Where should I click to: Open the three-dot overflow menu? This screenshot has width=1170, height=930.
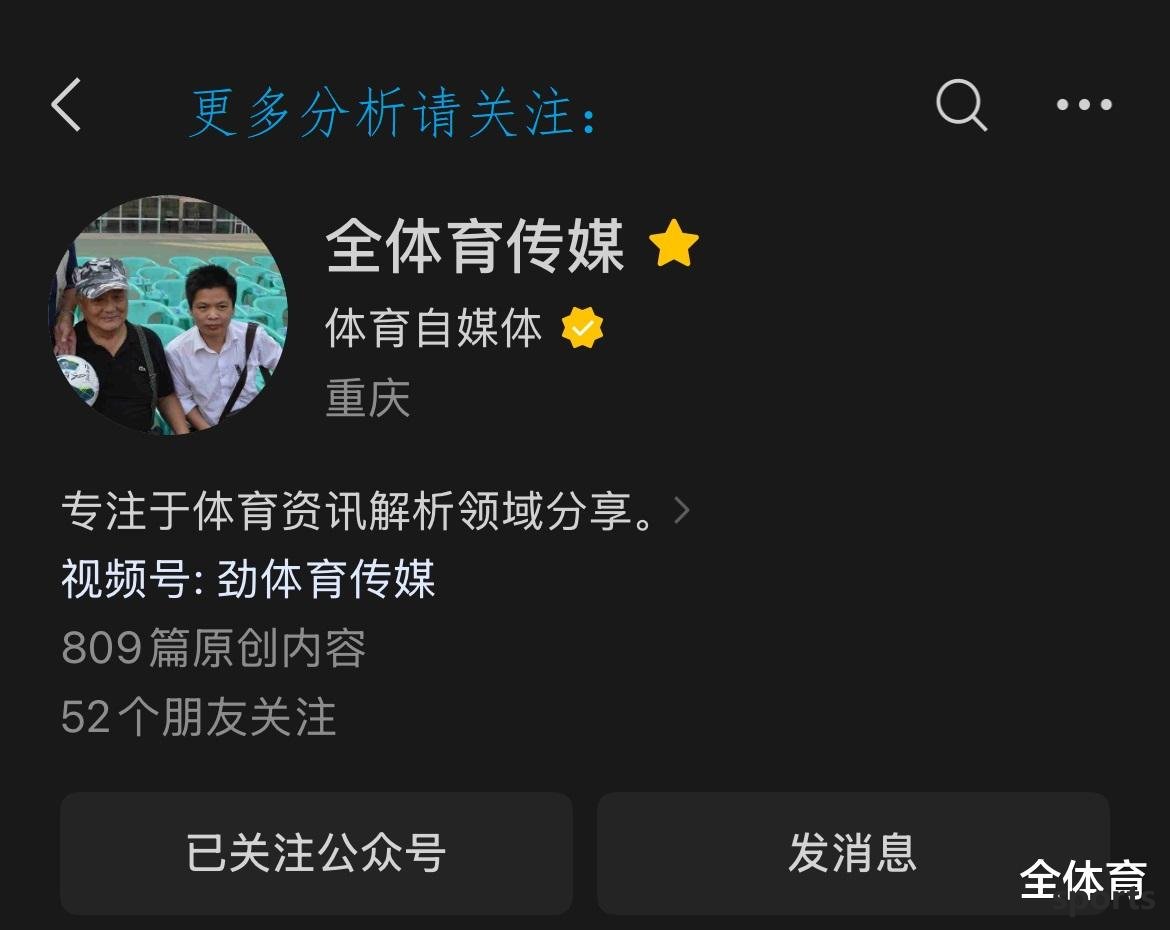coord(1084,105)
